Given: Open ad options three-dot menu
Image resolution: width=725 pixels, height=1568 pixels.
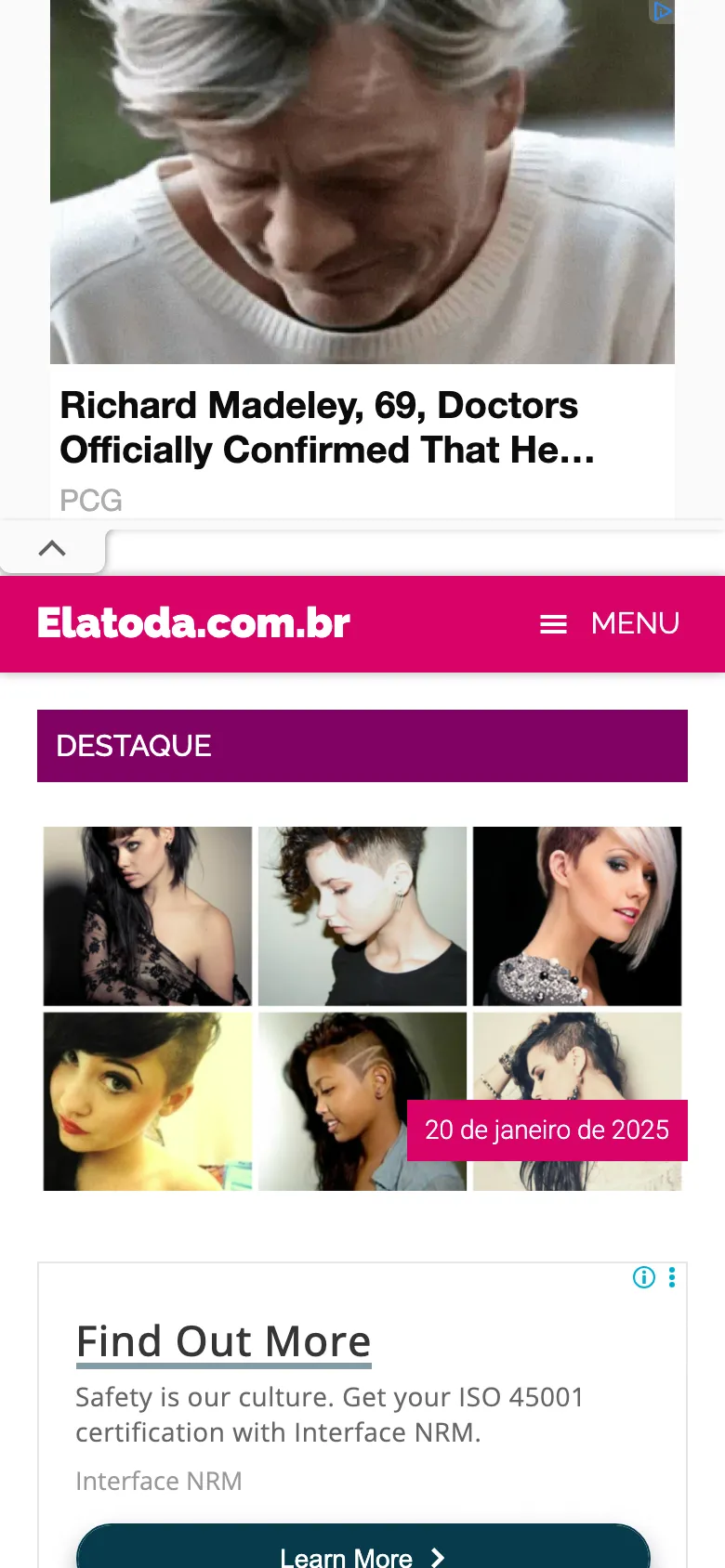Looking at the screenshot, I should click(672, 1277).
